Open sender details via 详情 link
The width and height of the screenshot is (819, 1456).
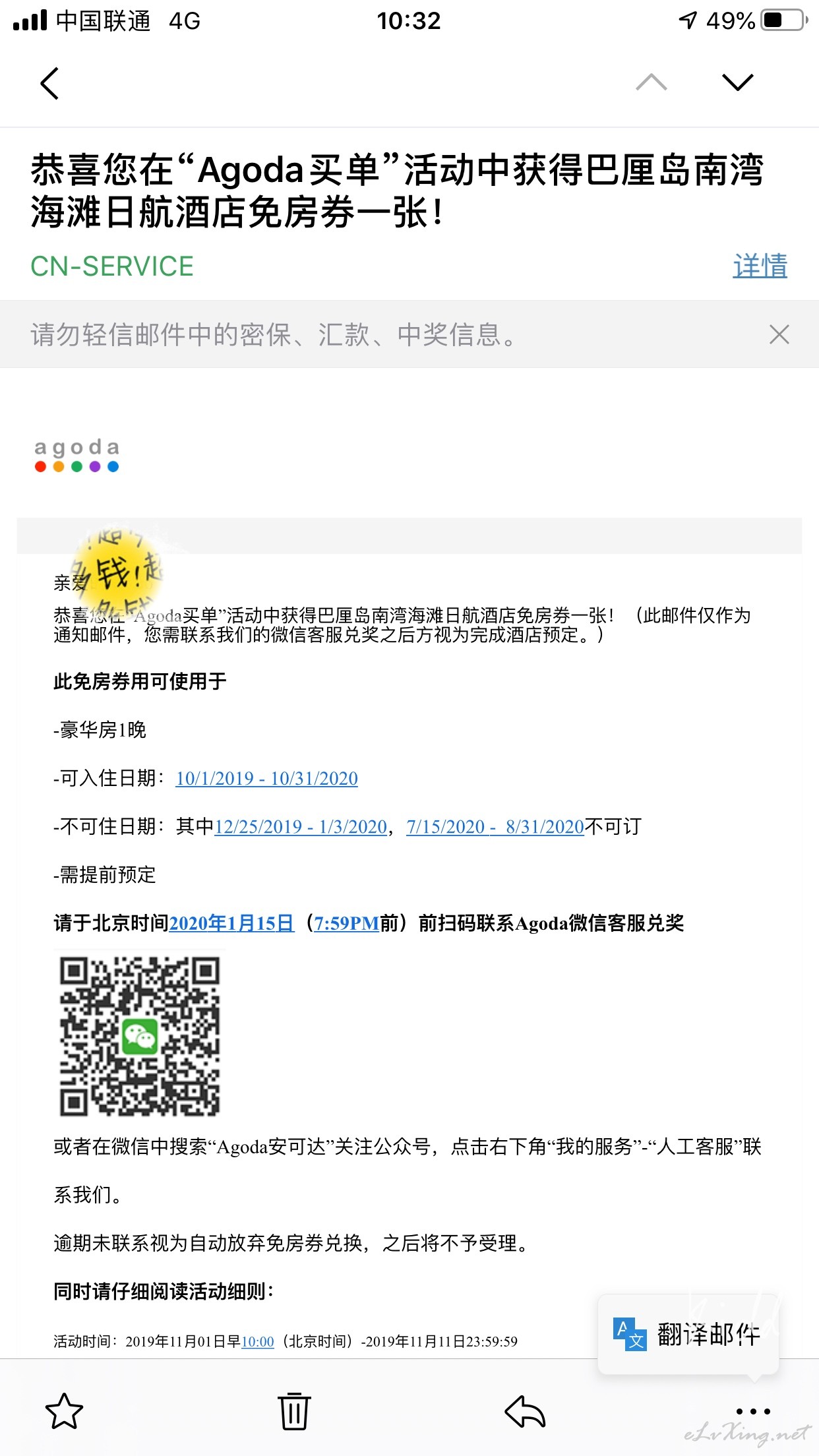pyautogui.click(x=760, y=266)
